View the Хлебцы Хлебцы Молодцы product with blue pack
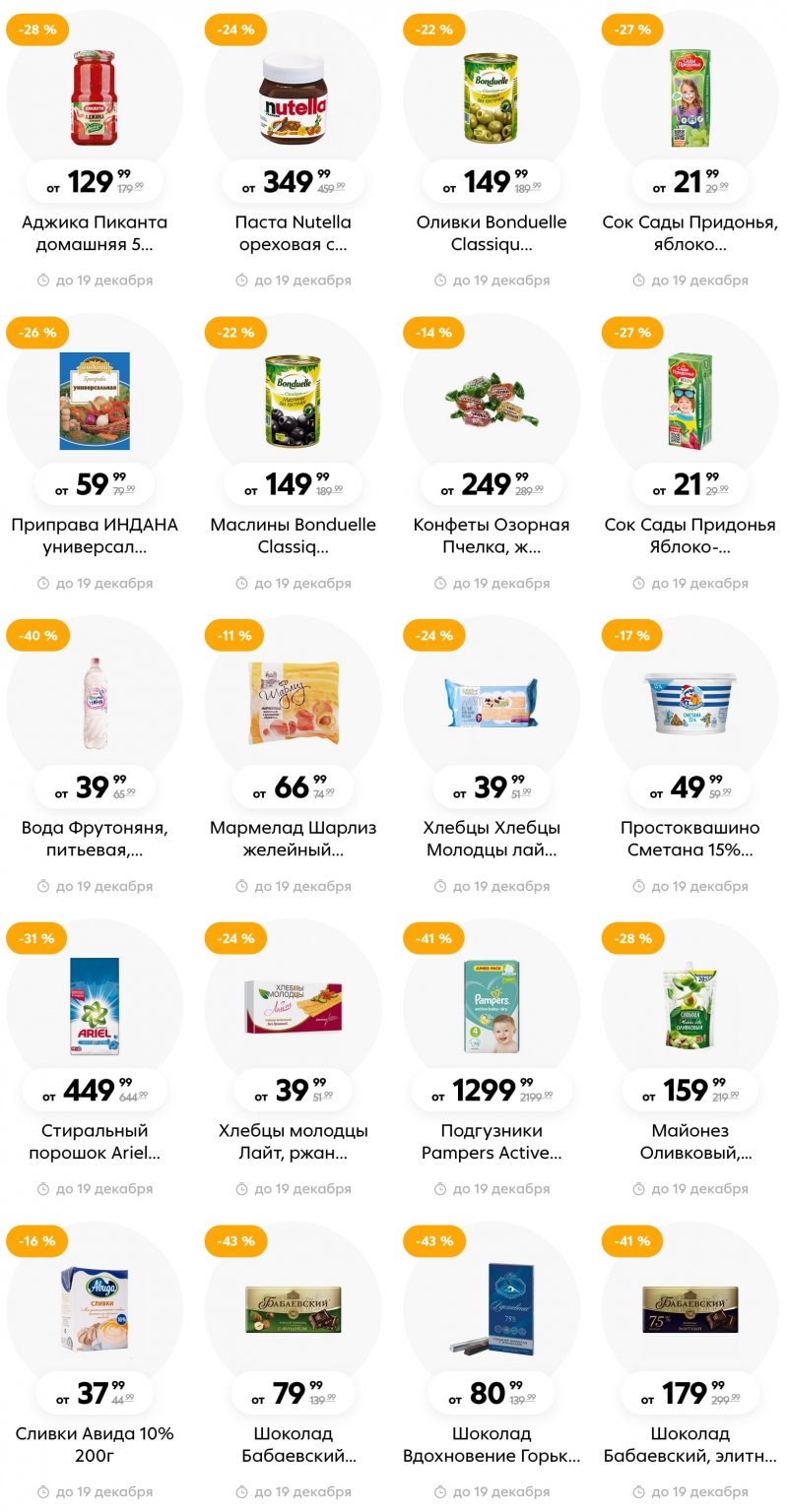 (x=492, y=704)
